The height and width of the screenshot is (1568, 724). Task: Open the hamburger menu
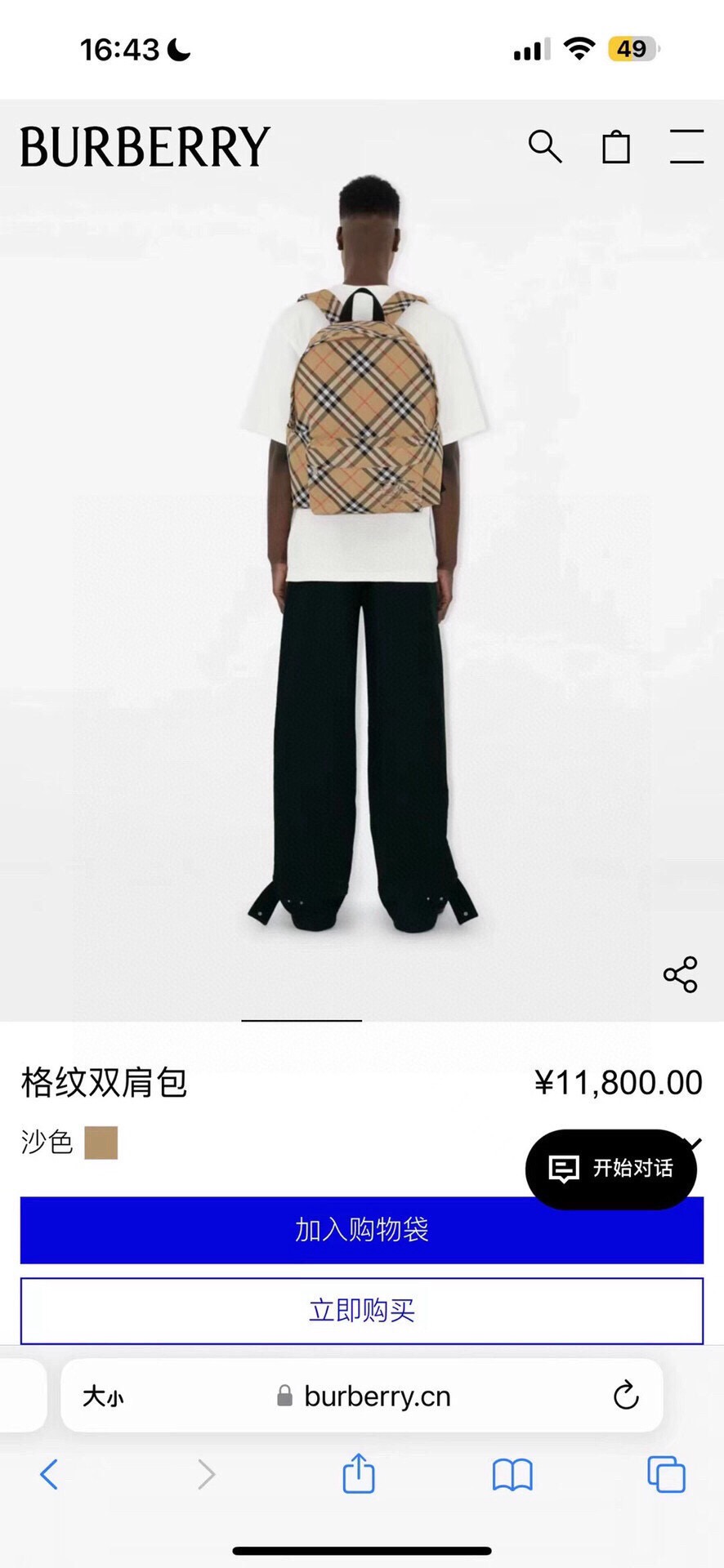coord(686,147)
